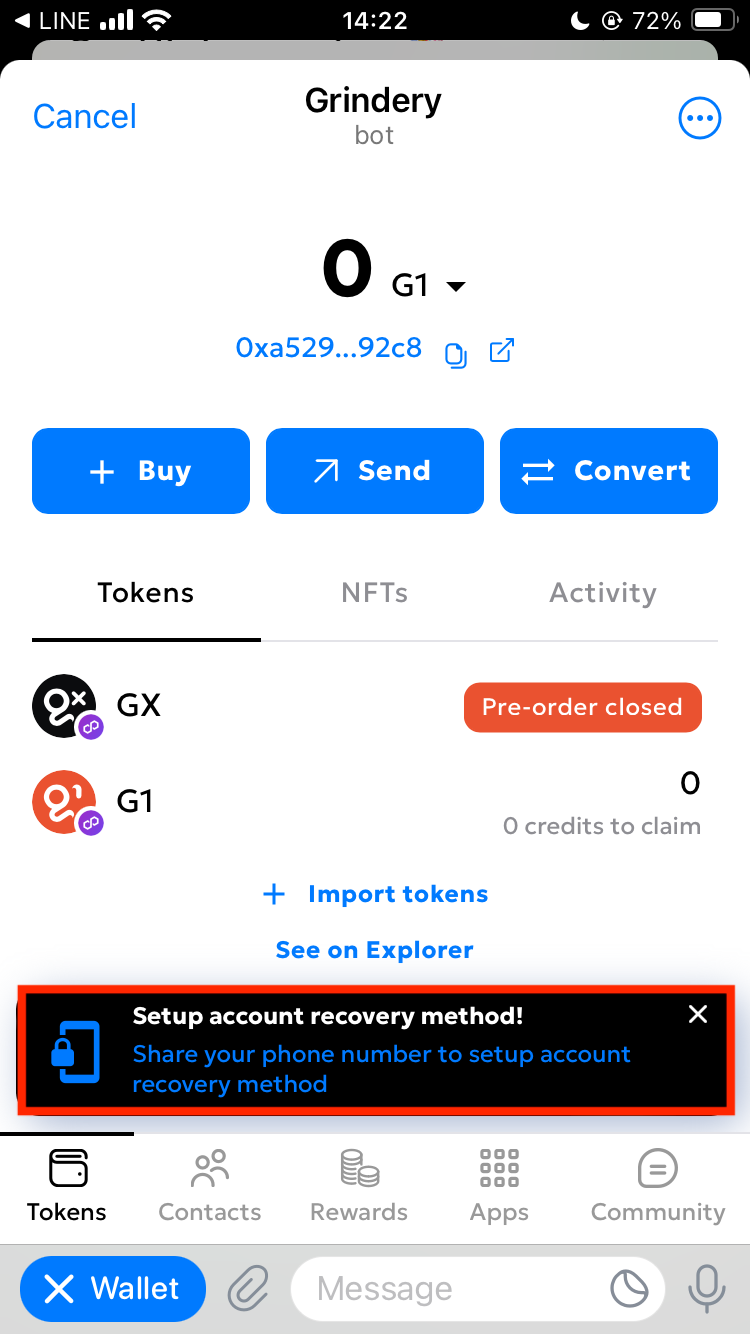Open wallet address in external explorer
The image size is (750, 1334).
[501, 351]
